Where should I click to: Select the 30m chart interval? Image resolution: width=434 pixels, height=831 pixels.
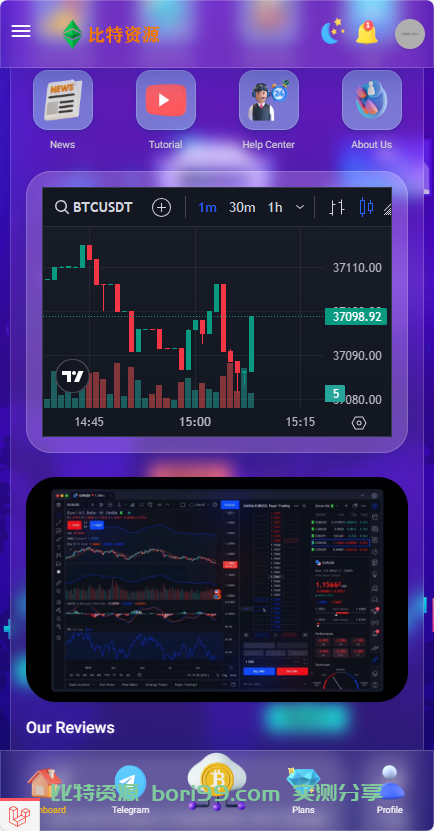click(242, 207)
